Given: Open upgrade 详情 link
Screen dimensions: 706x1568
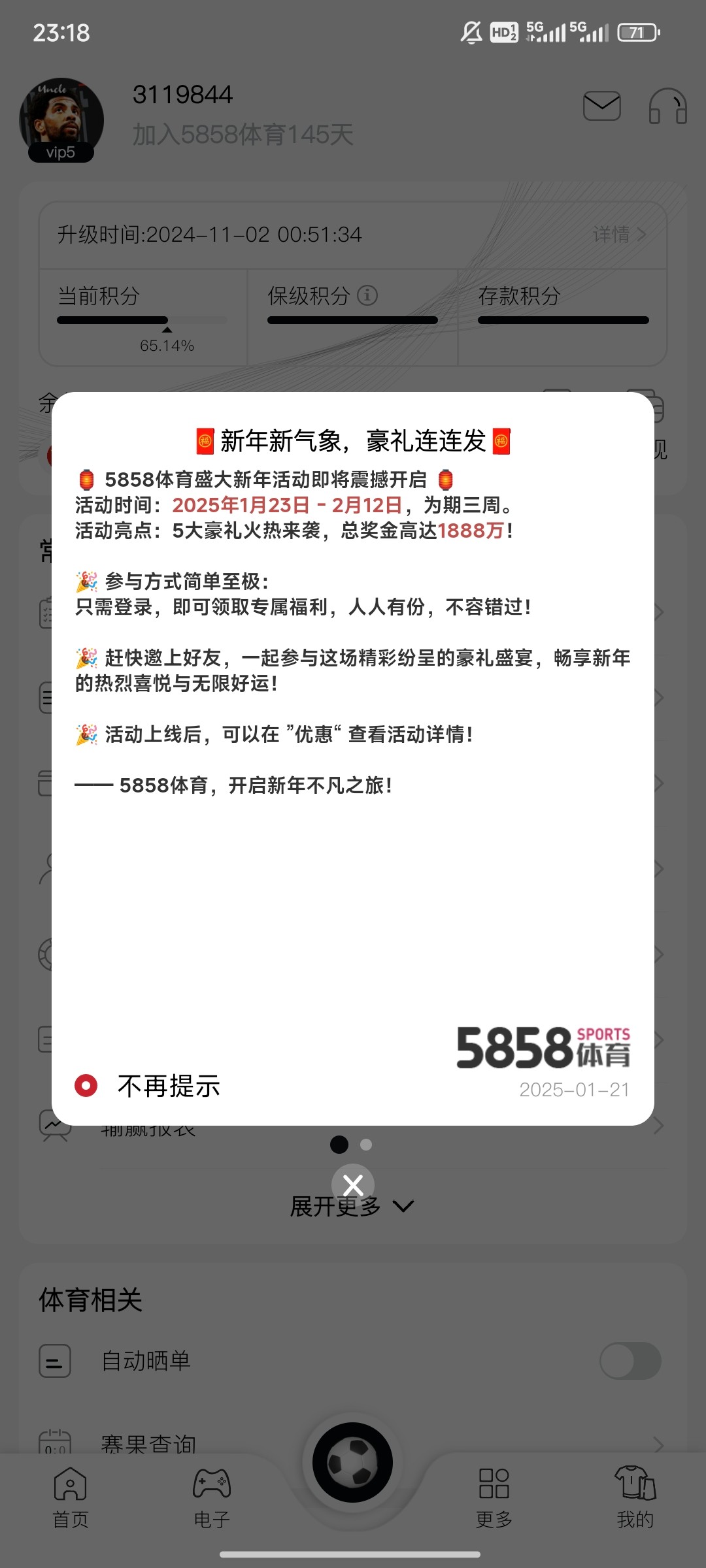Looking at the screenshot, I should pyautogui.click(x=619, y=234).
